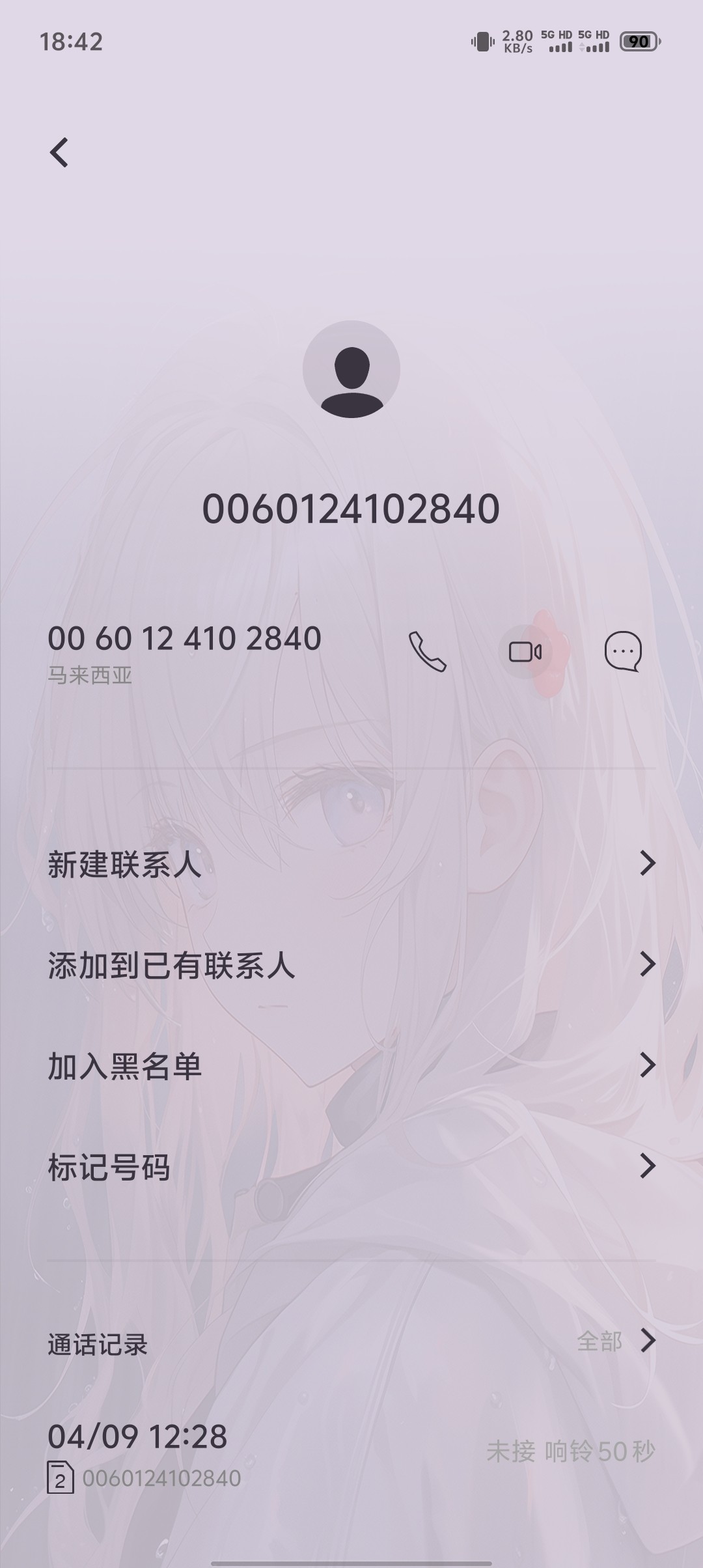Image resolution: width=703 pixels, height=1568 pixels.
Task: Call 00 60 12 410 2840
Action: [428, 651]
